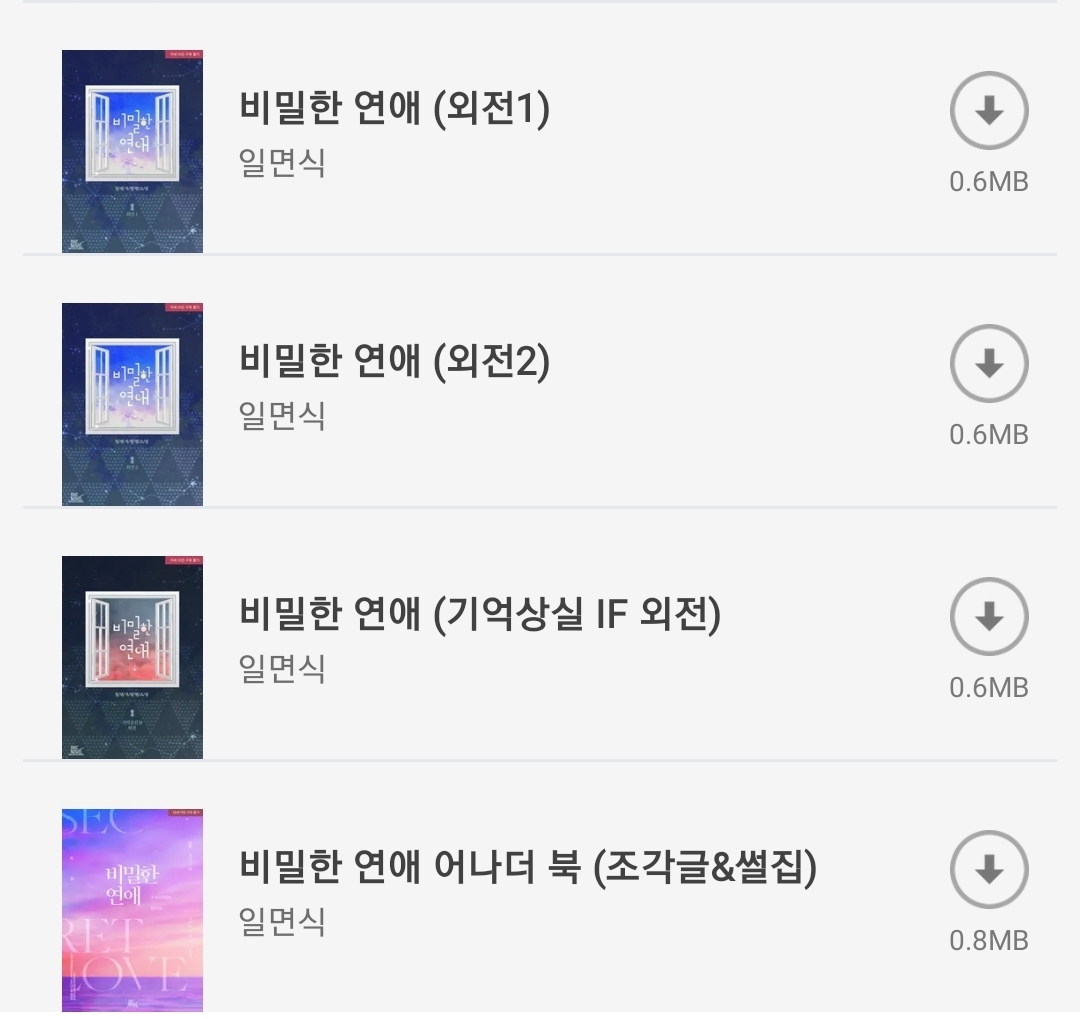Image resolution: width=1080 pixels, height=1019 pixels.
Task: Download 비밀한 연애 (외전1)
Action: 988,111
